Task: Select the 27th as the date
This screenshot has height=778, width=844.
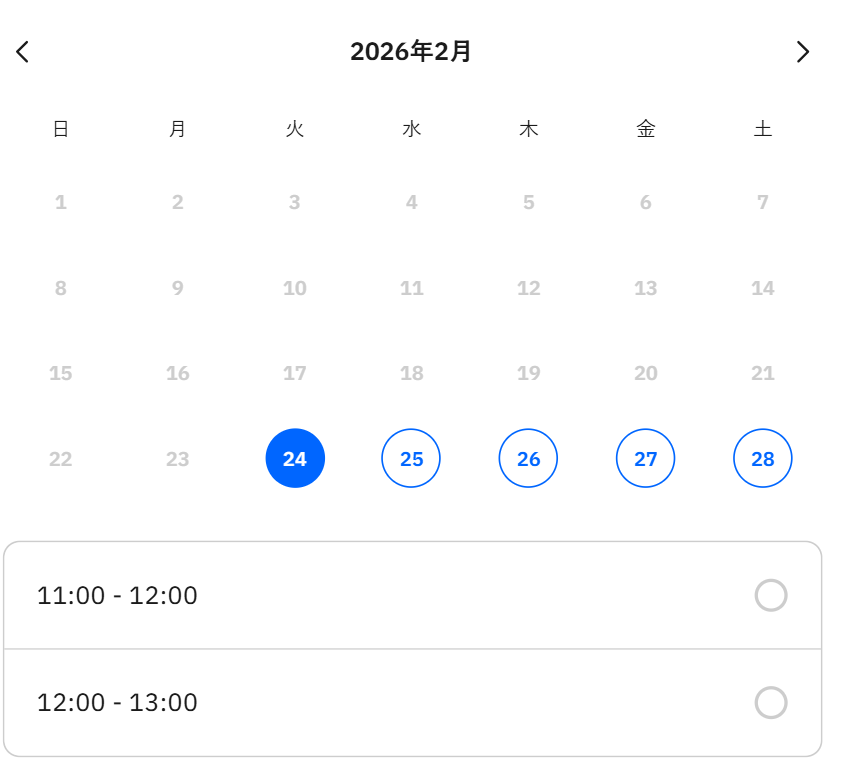Action: (645, 459)
